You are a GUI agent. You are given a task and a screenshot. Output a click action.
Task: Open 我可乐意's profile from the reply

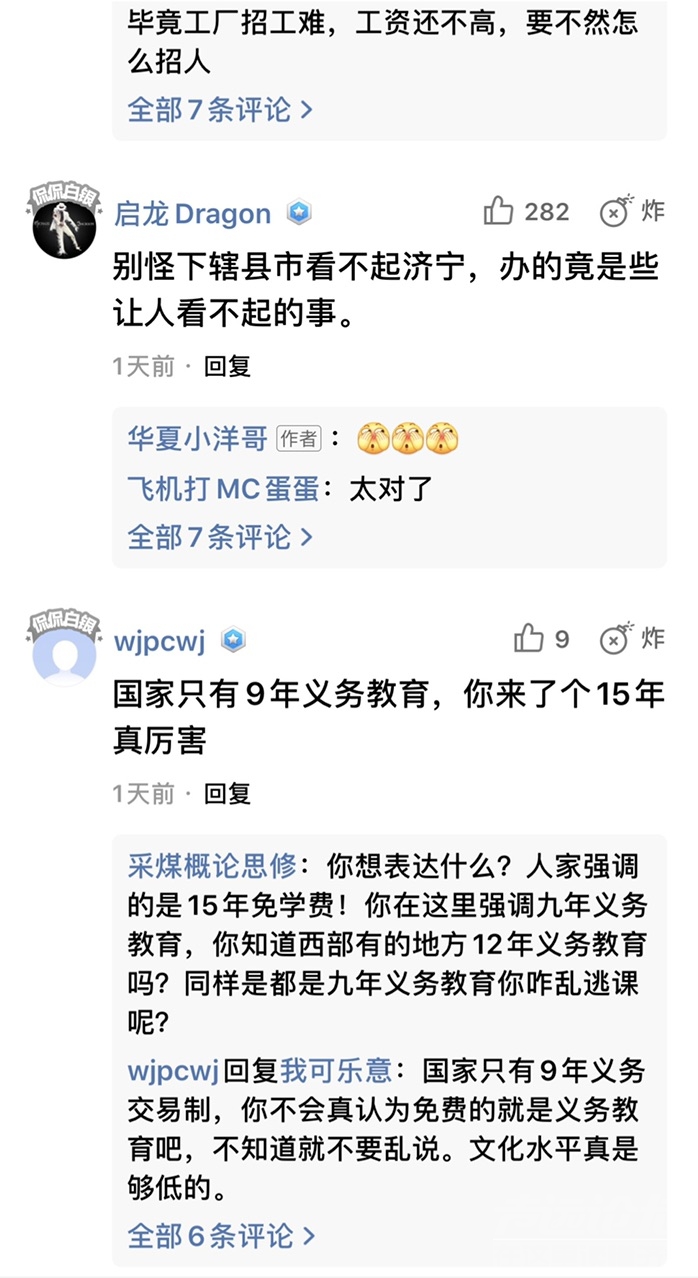(x=336, y=1070)
